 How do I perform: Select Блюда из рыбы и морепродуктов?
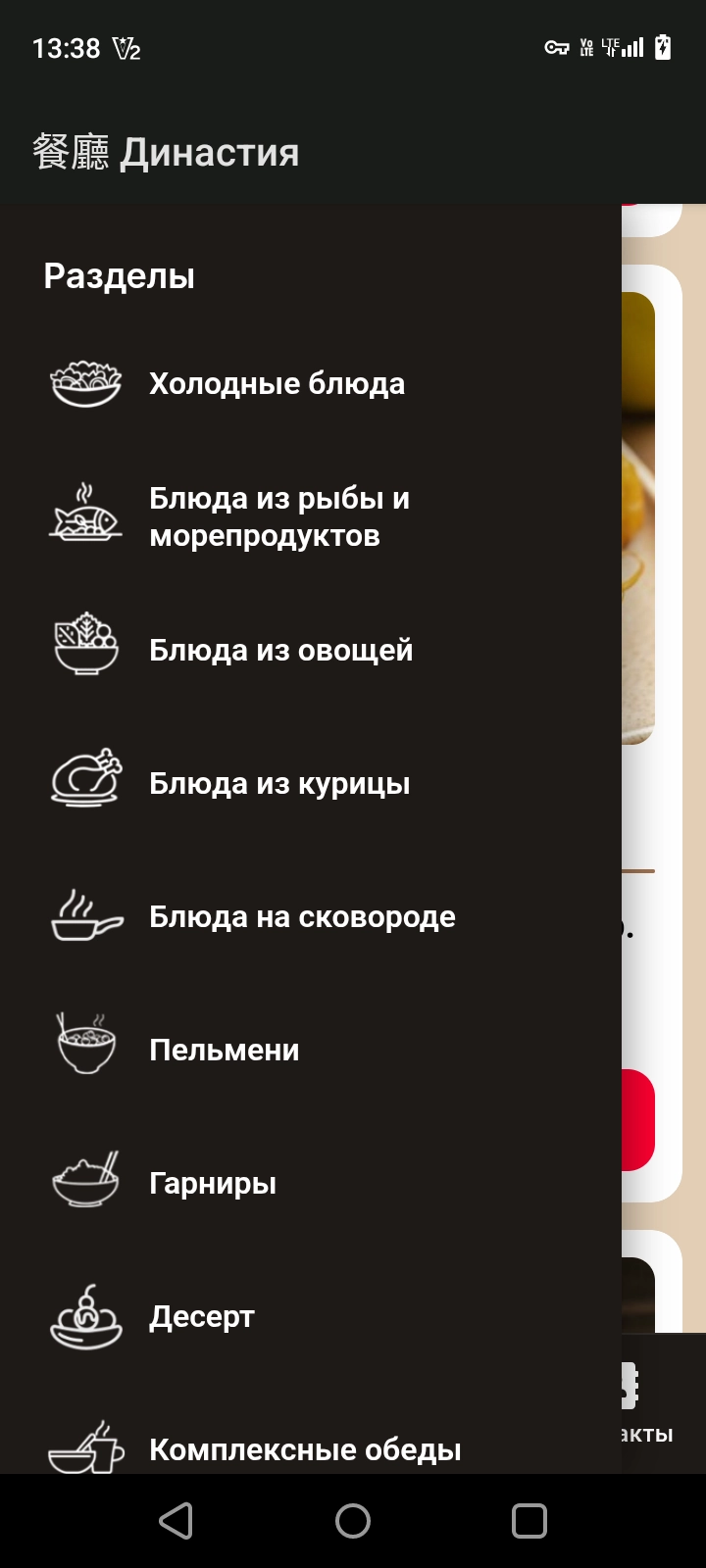278,517
